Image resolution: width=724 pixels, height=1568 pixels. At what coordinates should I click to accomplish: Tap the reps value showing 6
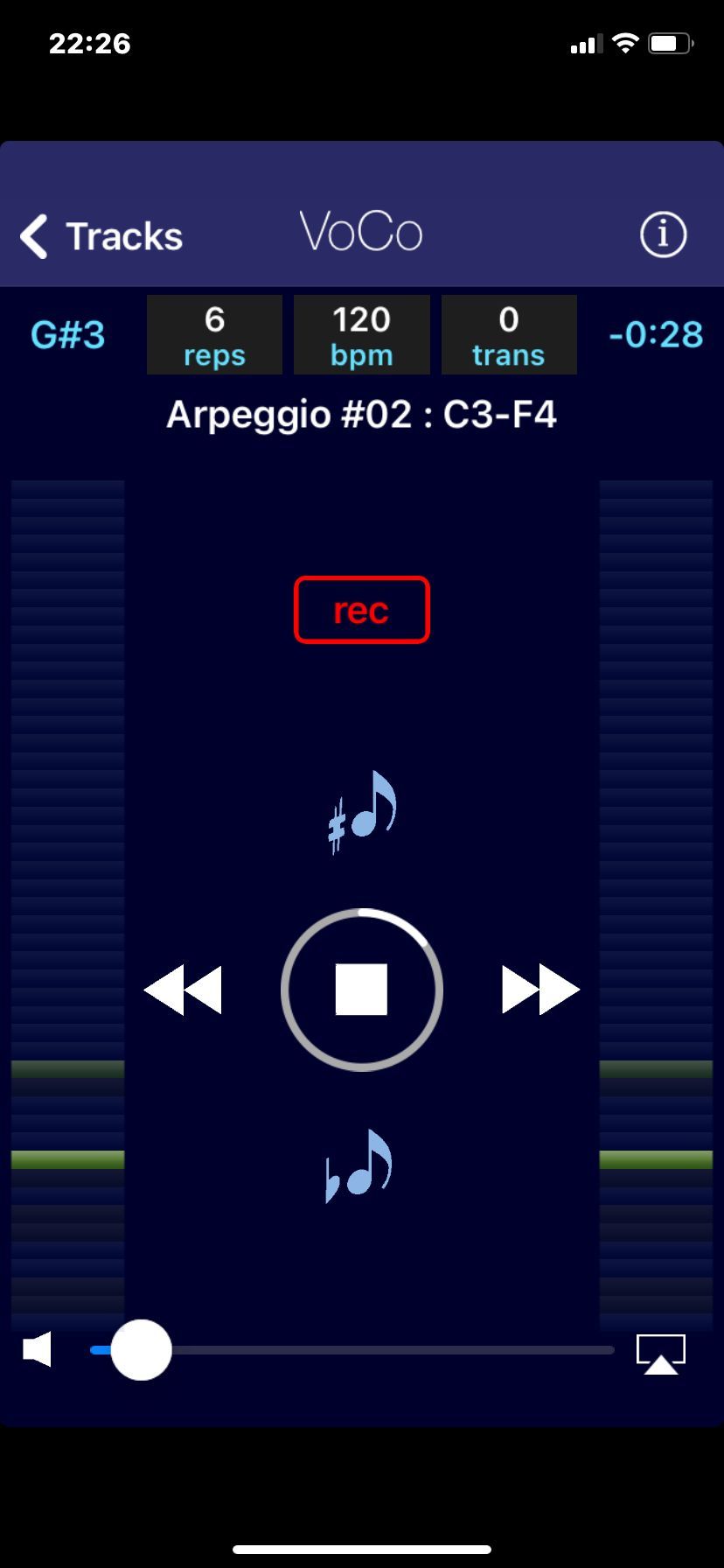[x=214, y=334]
